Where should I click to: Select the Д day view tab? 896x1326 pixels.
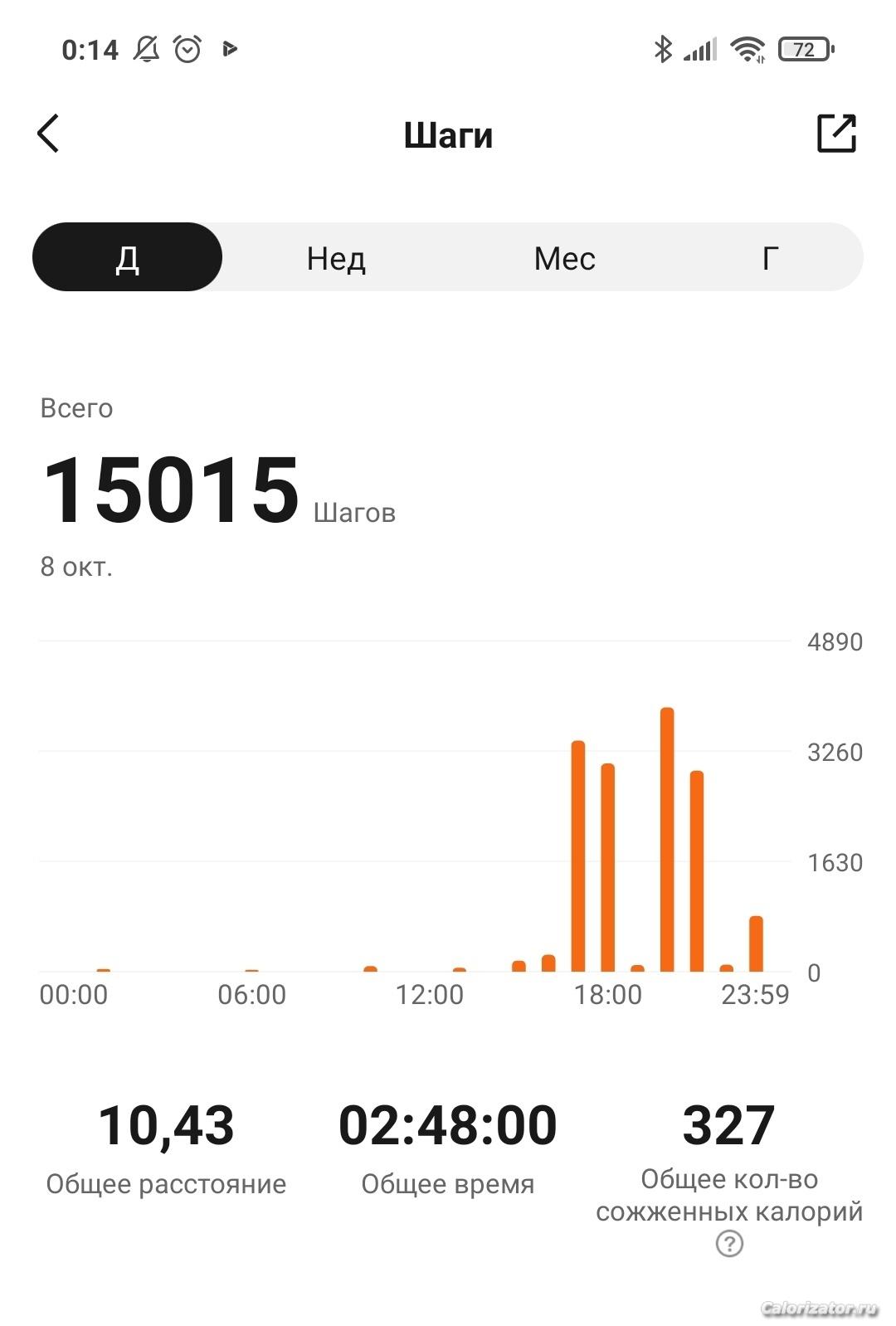point(127,257)
